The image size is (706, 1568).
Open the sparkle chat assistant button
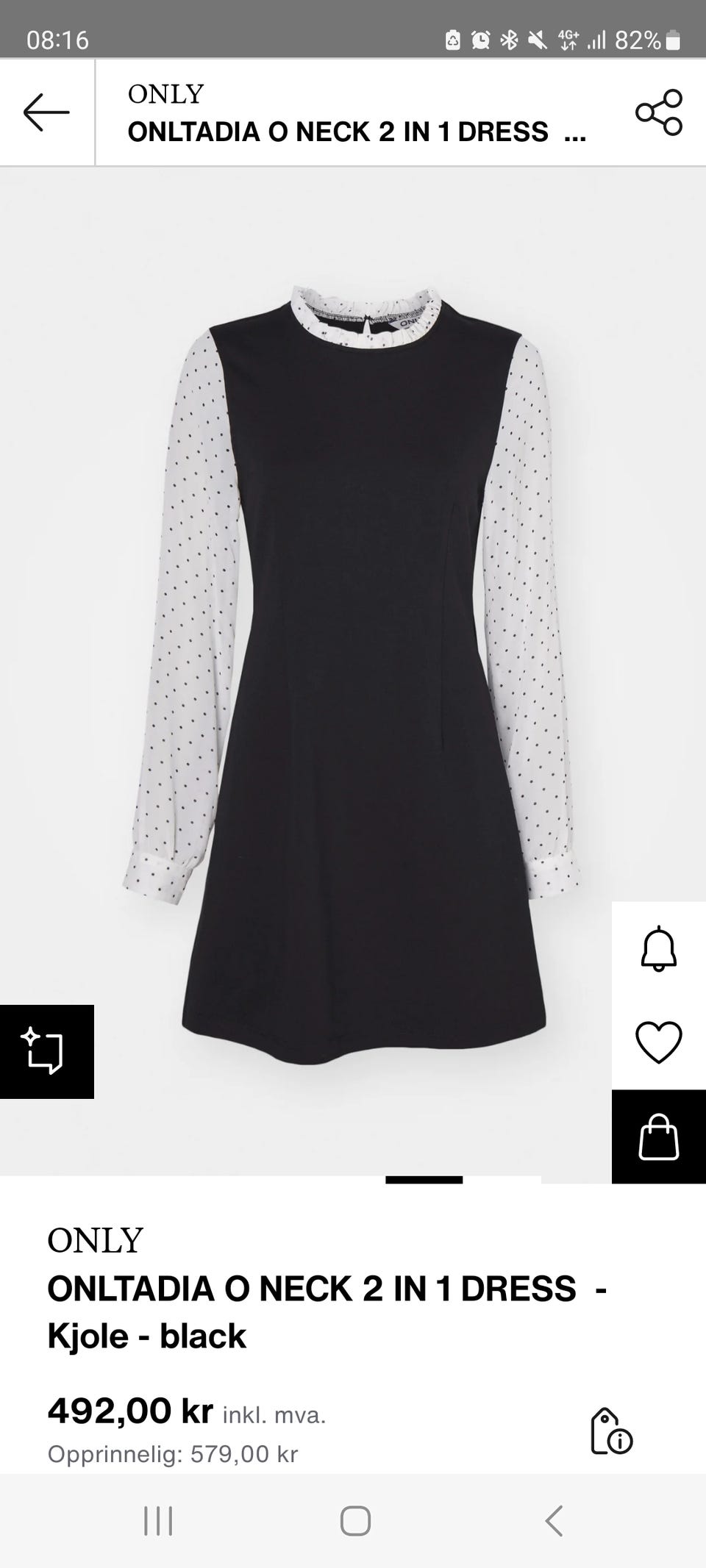click(x=46, y=1051)
